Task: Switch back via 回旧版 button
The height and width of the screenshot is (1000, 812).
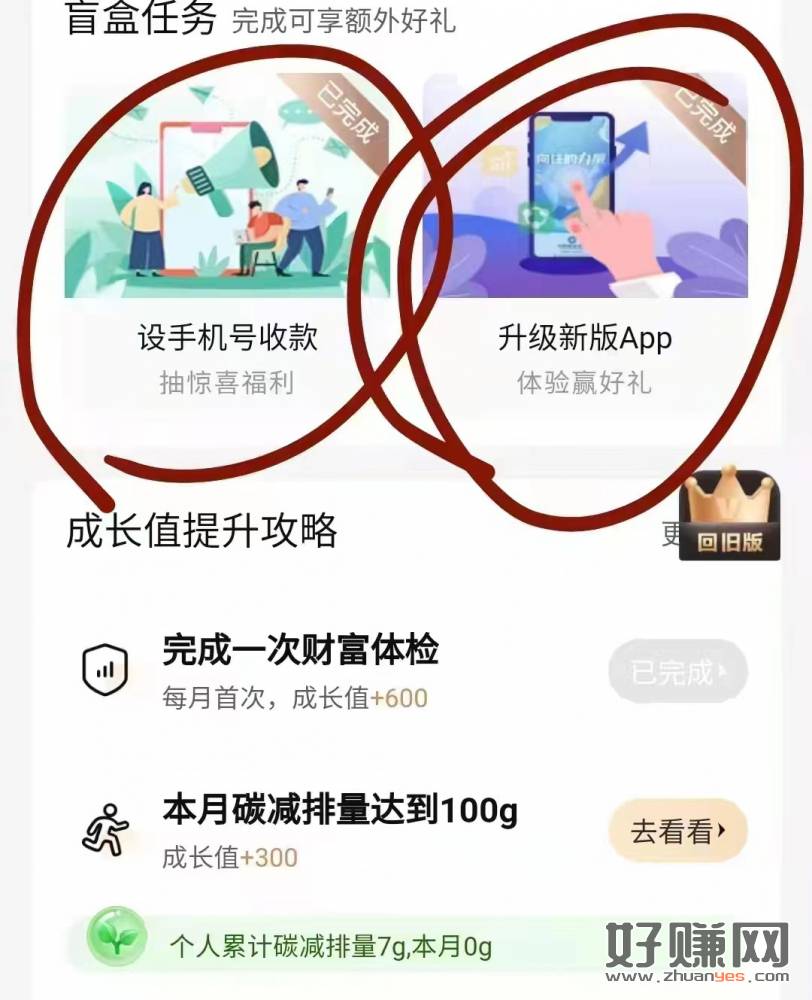Action: tap(729, 517)
